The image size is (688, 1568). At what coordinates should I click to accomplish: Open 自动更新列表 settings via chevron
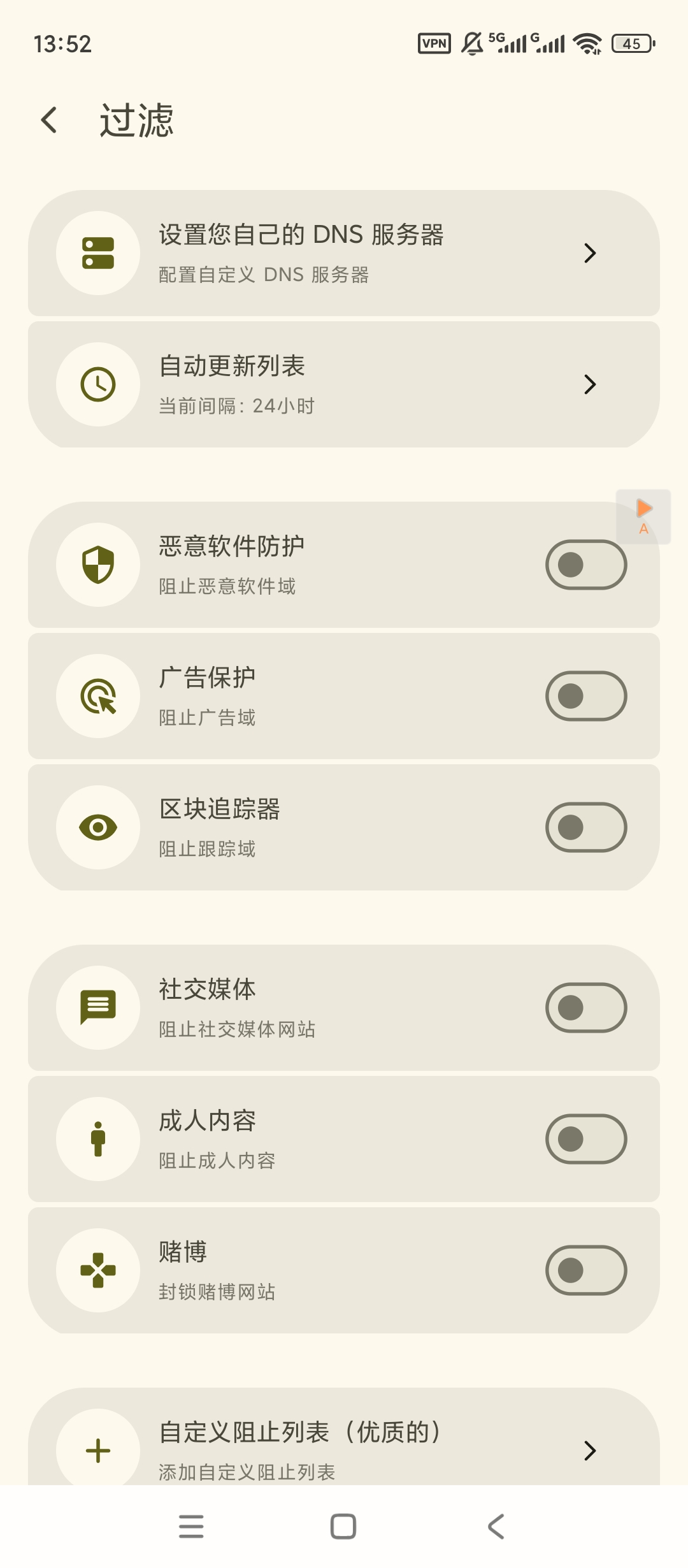(x=589, y=384)
